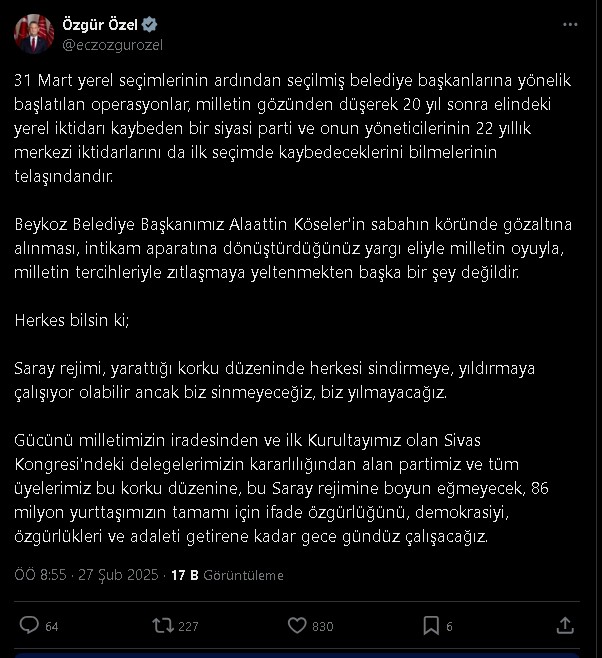Open the post's more options menu
This screenshot has height=658, width=602.
point(569,26)
